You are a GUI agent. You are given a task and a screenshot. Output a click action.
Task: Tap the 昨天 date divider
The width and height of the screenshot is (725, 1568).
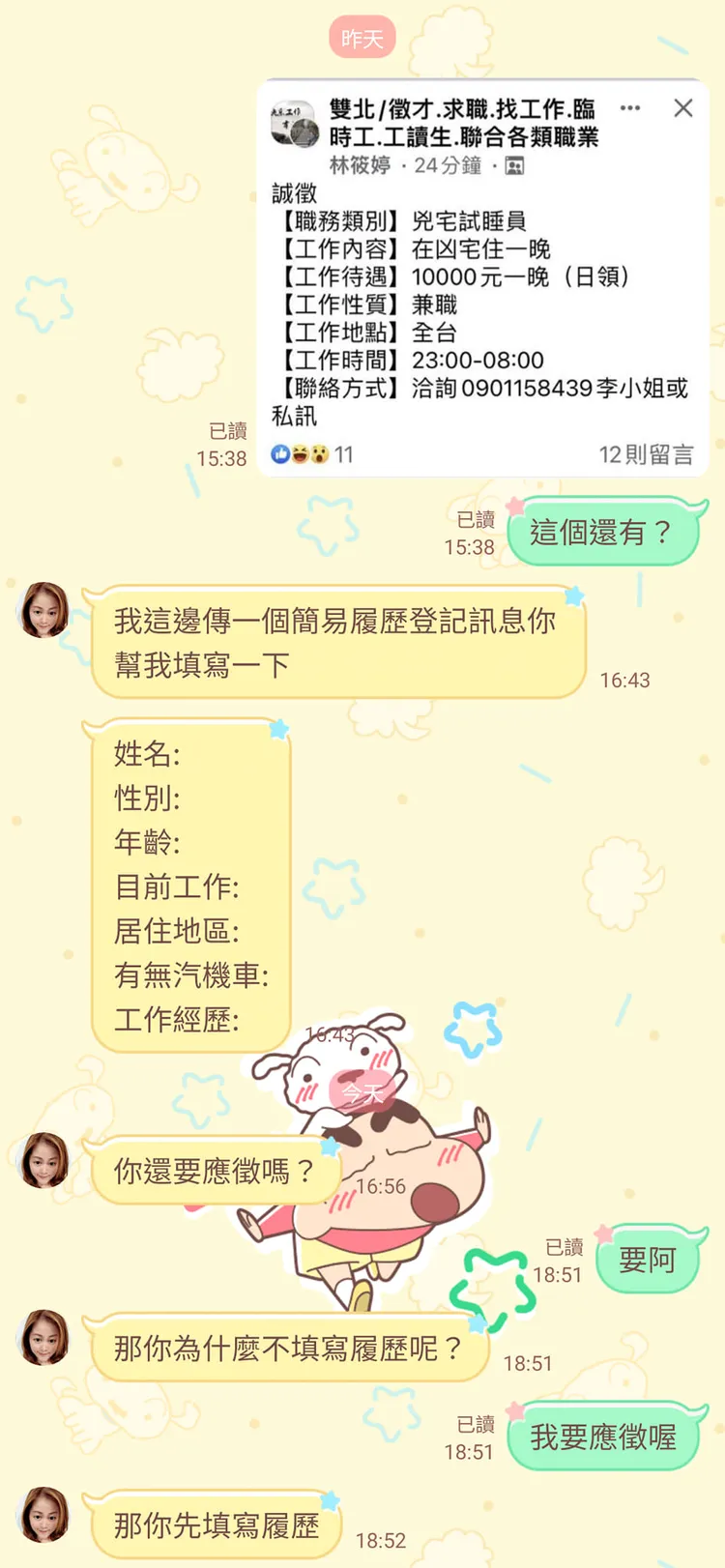click(362, 37)
